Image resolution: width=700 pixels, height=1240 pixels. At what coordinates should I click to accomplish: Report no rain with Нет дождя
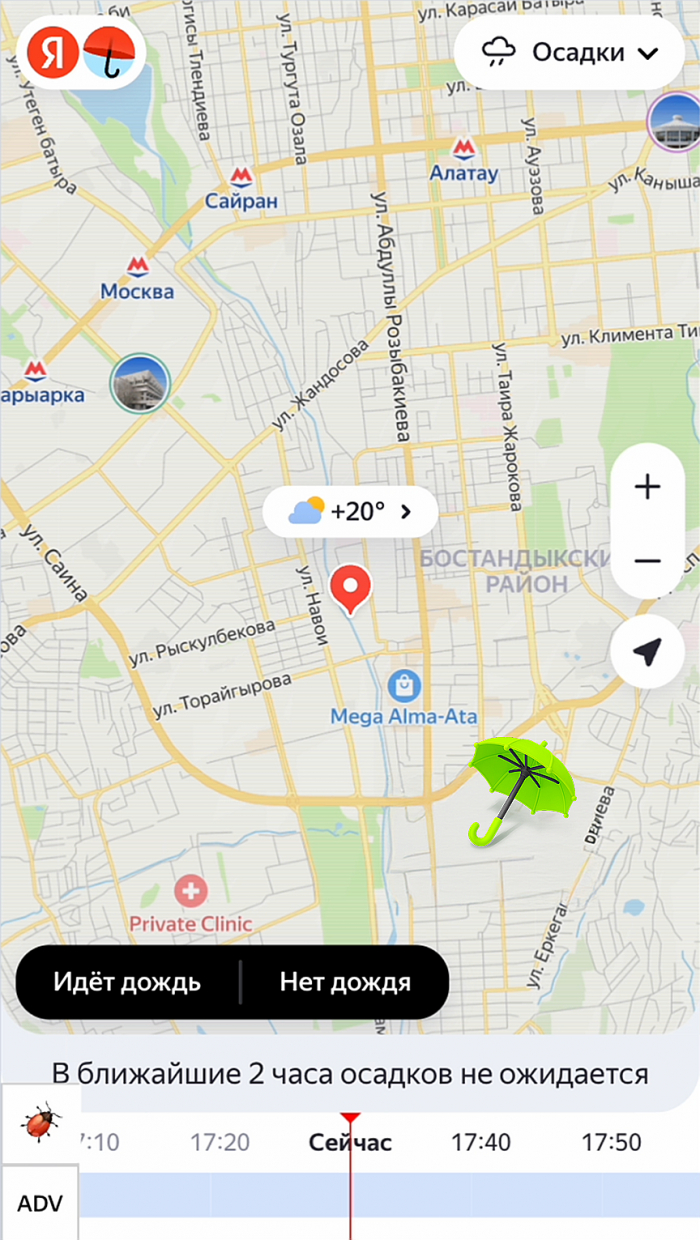pyautogui.click(x=345, y=982)
